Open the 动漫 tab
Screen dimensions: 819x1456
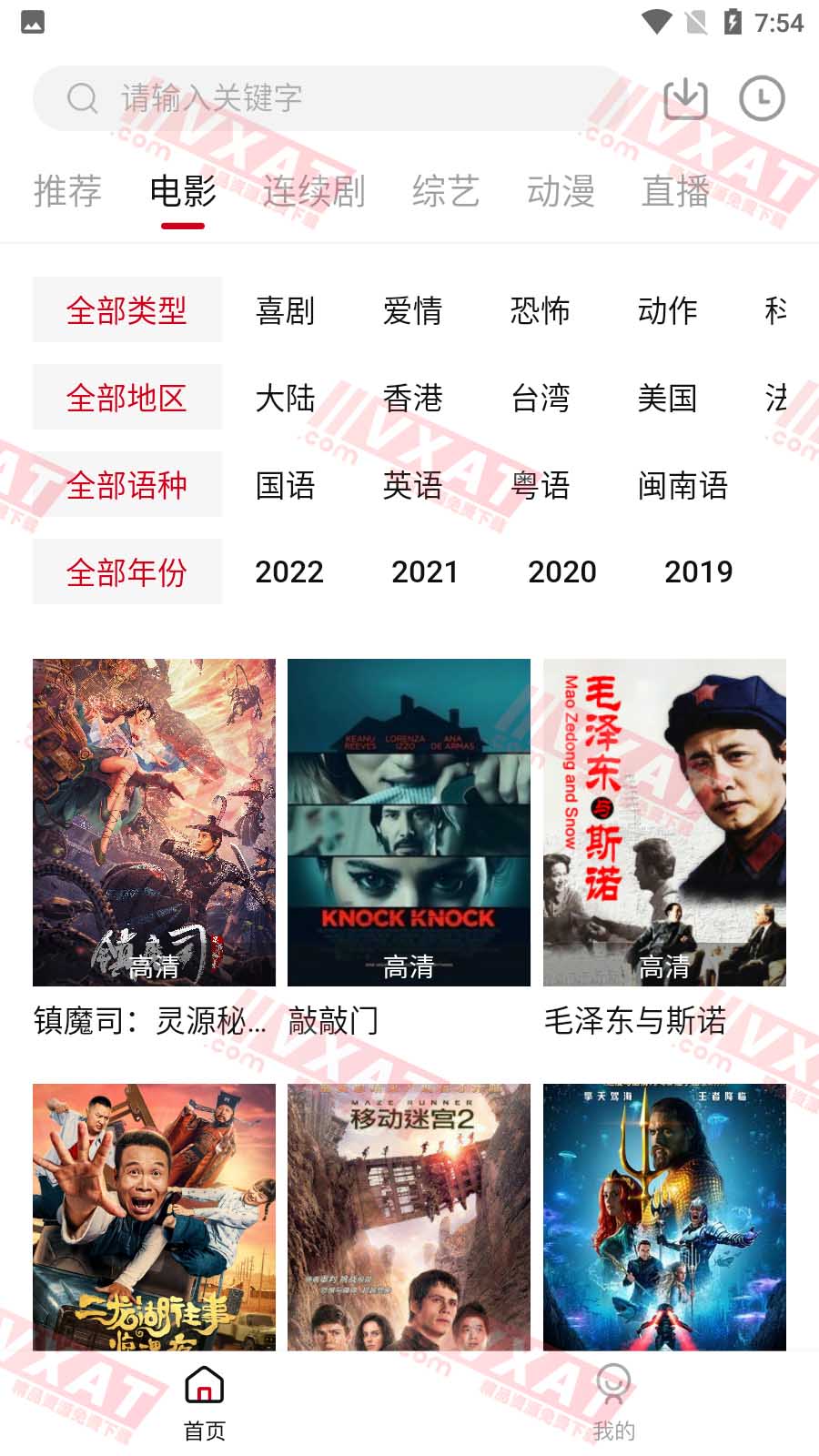562,191
